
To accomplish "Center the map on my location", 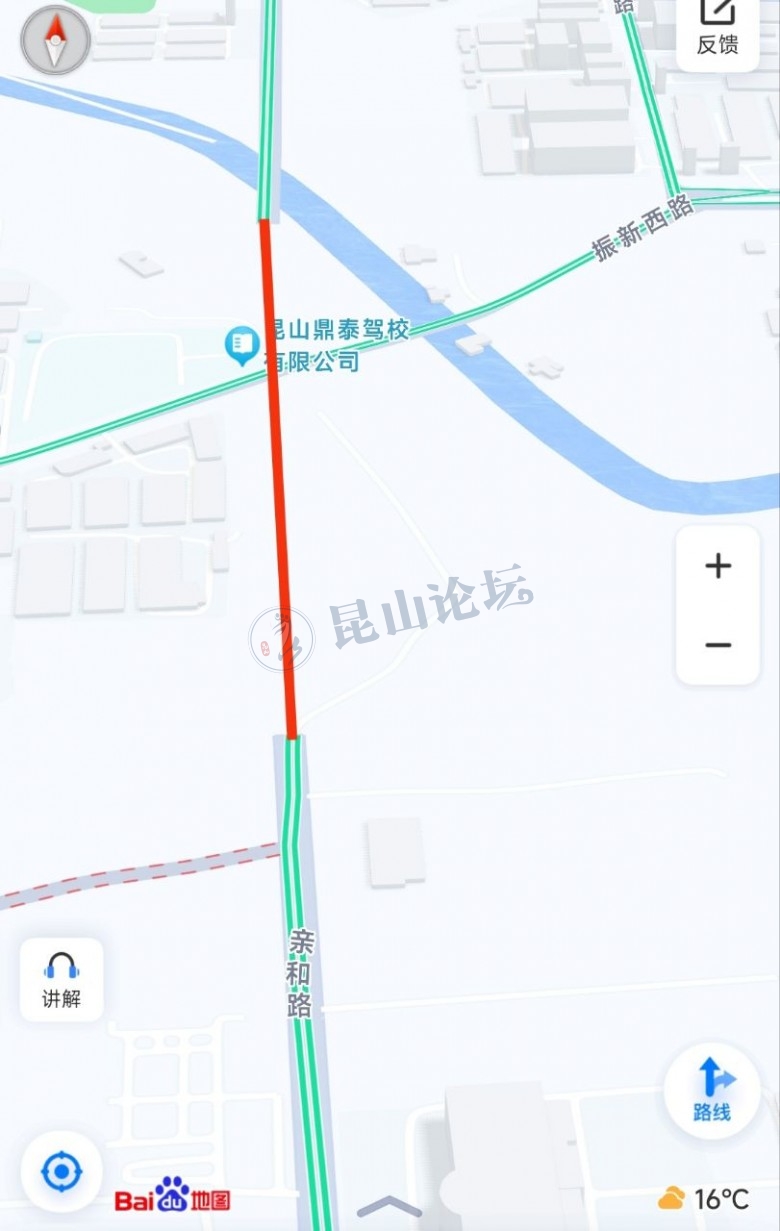I will (x=62, y=1171).
